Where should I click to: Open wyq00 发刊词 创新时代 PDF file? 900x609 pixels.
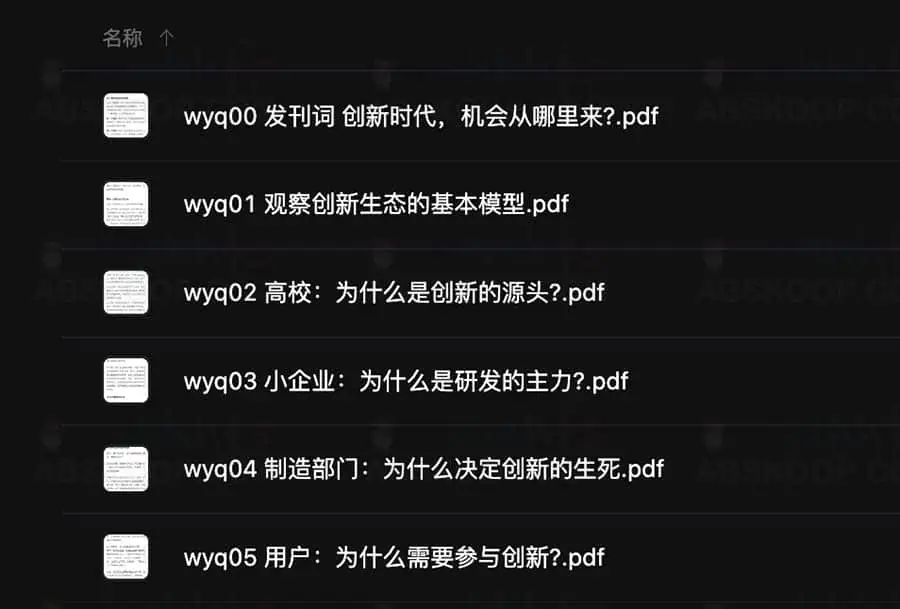coord(420,116)
